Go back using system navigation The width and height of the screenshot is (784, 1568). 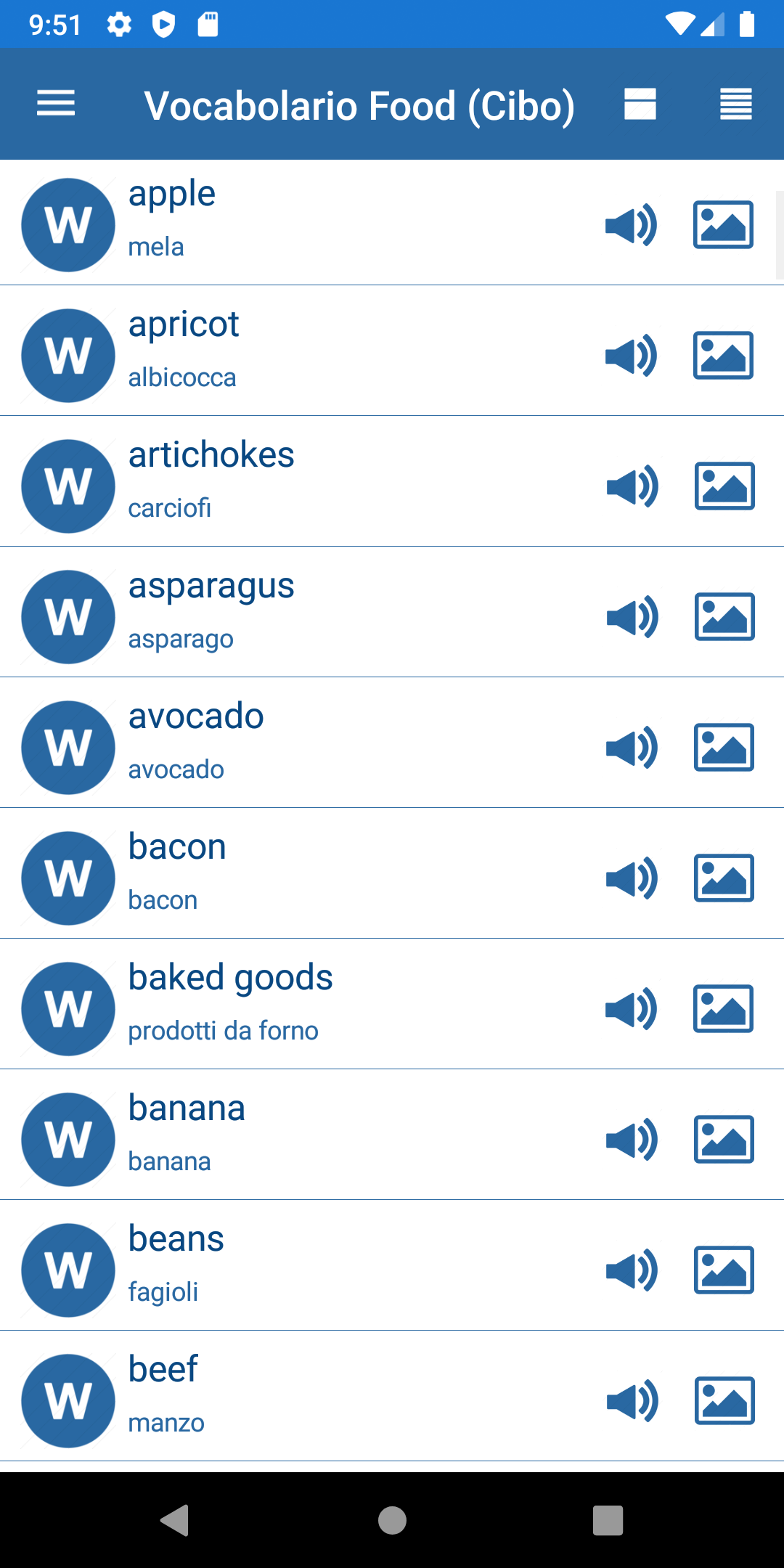tap(175, 1520)
